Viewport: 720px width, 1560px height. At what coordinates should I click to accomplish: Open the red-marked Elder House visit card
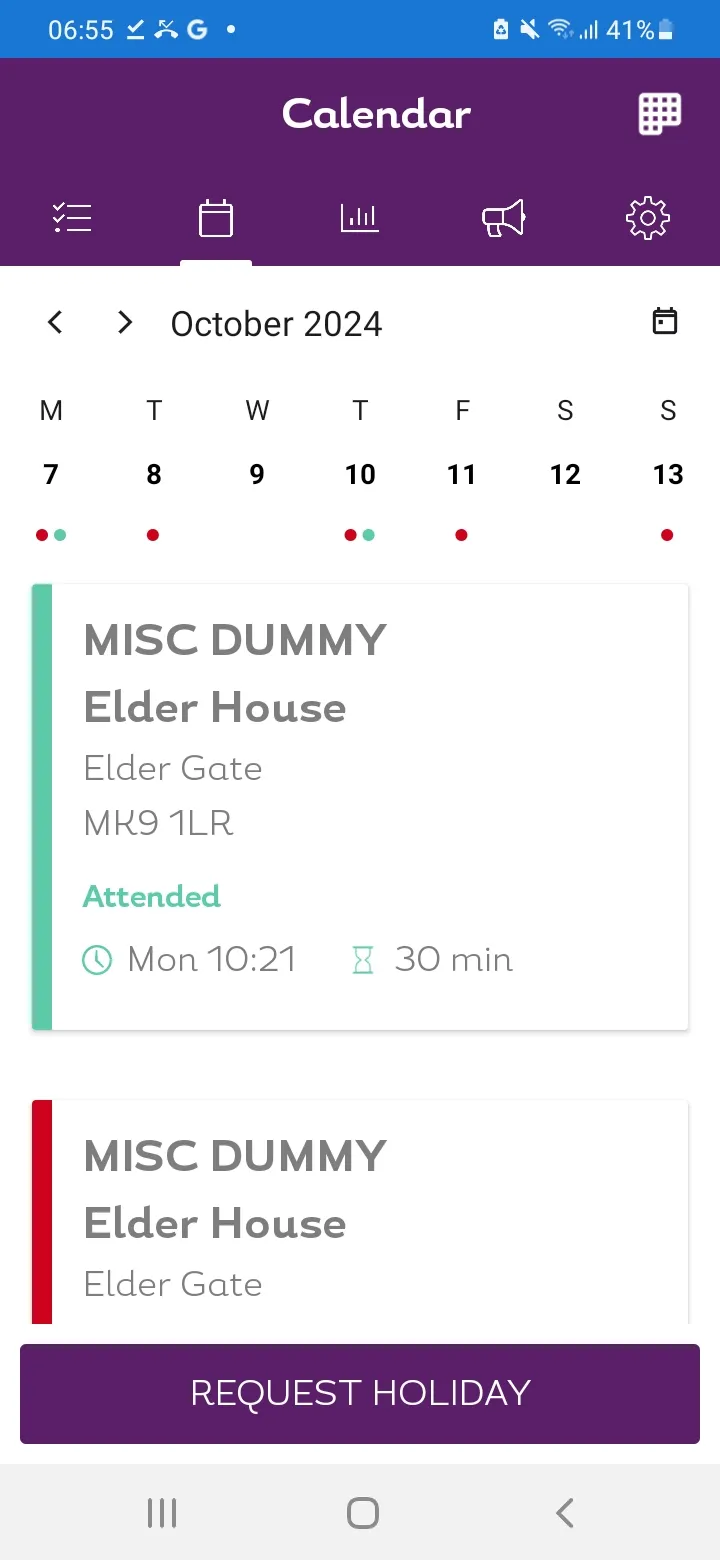360,1212
